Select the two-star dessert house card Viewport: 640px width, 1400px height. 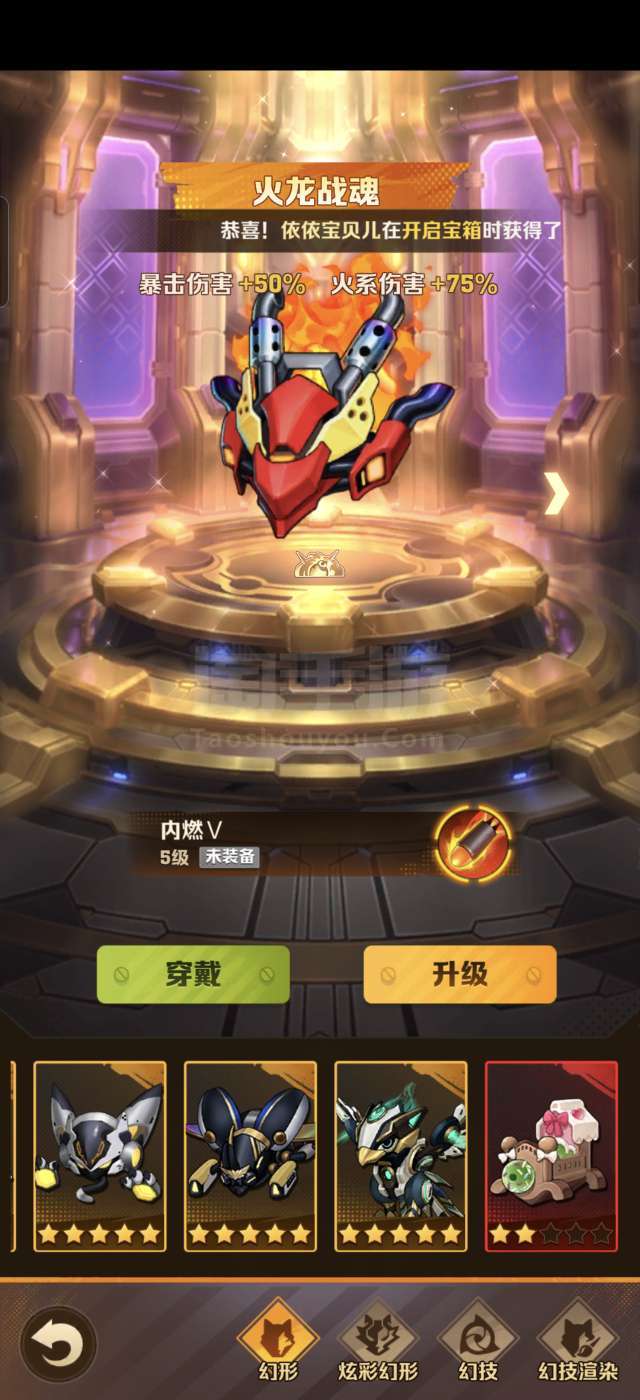(x=552, y=1155)
